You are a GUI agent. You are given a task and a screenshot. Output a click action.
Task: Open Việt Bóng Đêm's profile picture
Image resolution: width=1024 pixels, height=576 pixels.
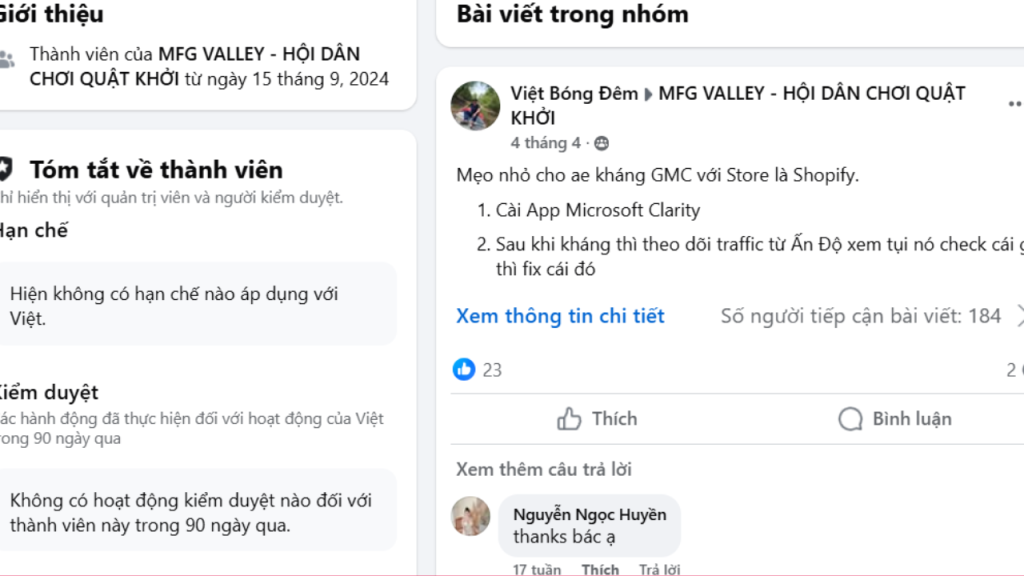475,106
